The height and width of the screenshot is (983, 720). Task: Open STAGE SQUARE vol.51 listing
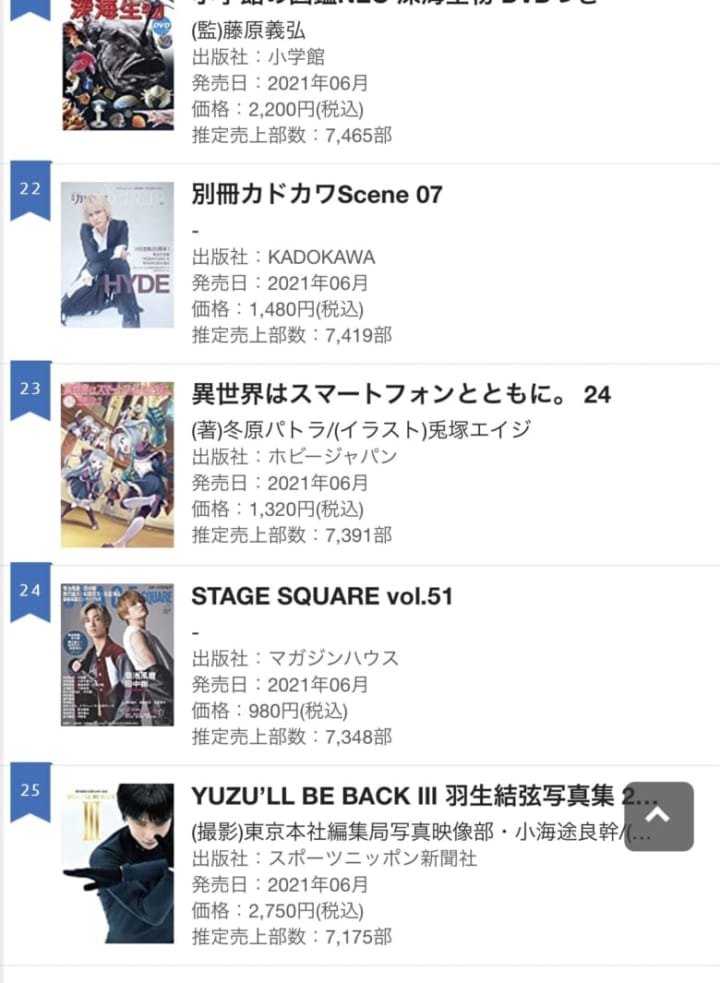(x=322, y=597)
